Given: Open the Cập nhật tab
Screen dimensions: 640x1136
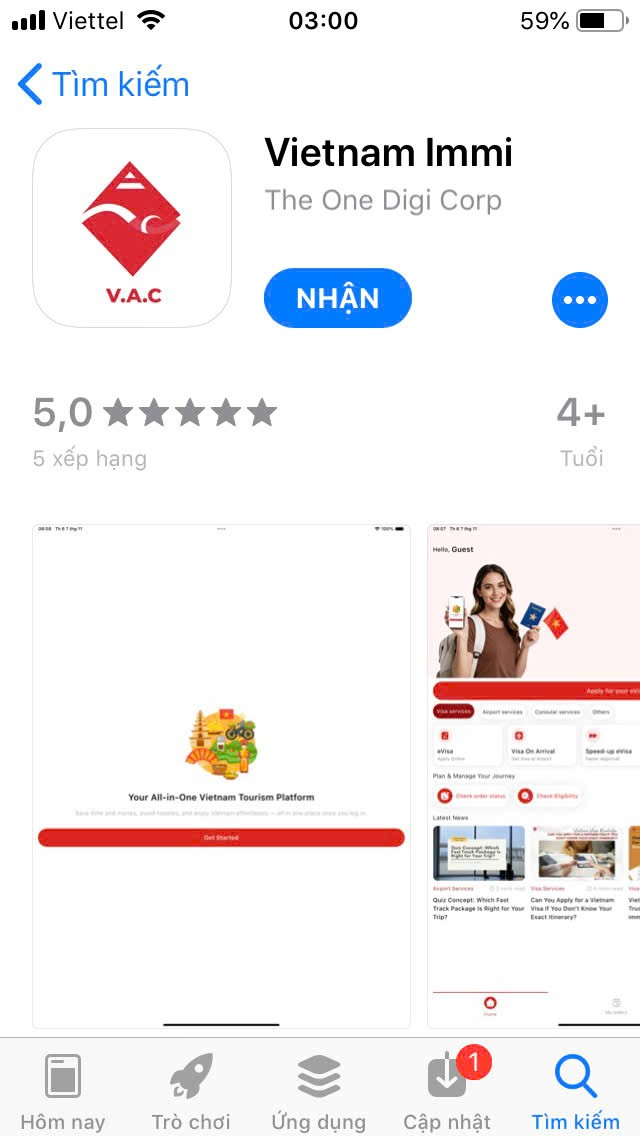Looking at the screenshot, I should pos(447,1092).
